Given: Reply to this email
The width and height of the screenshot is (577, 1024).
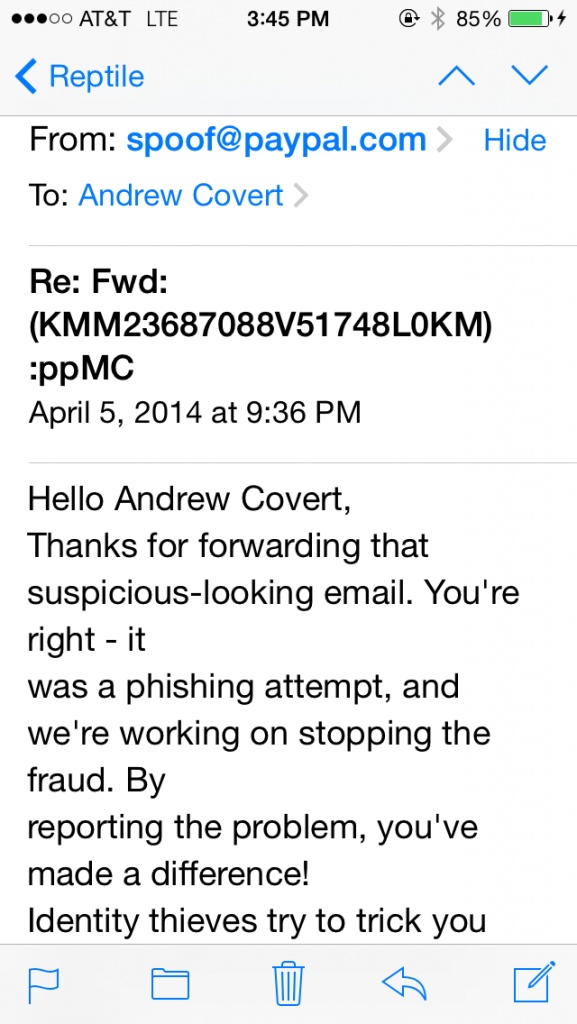Looking at the screenshot, I should pos(404,984).
